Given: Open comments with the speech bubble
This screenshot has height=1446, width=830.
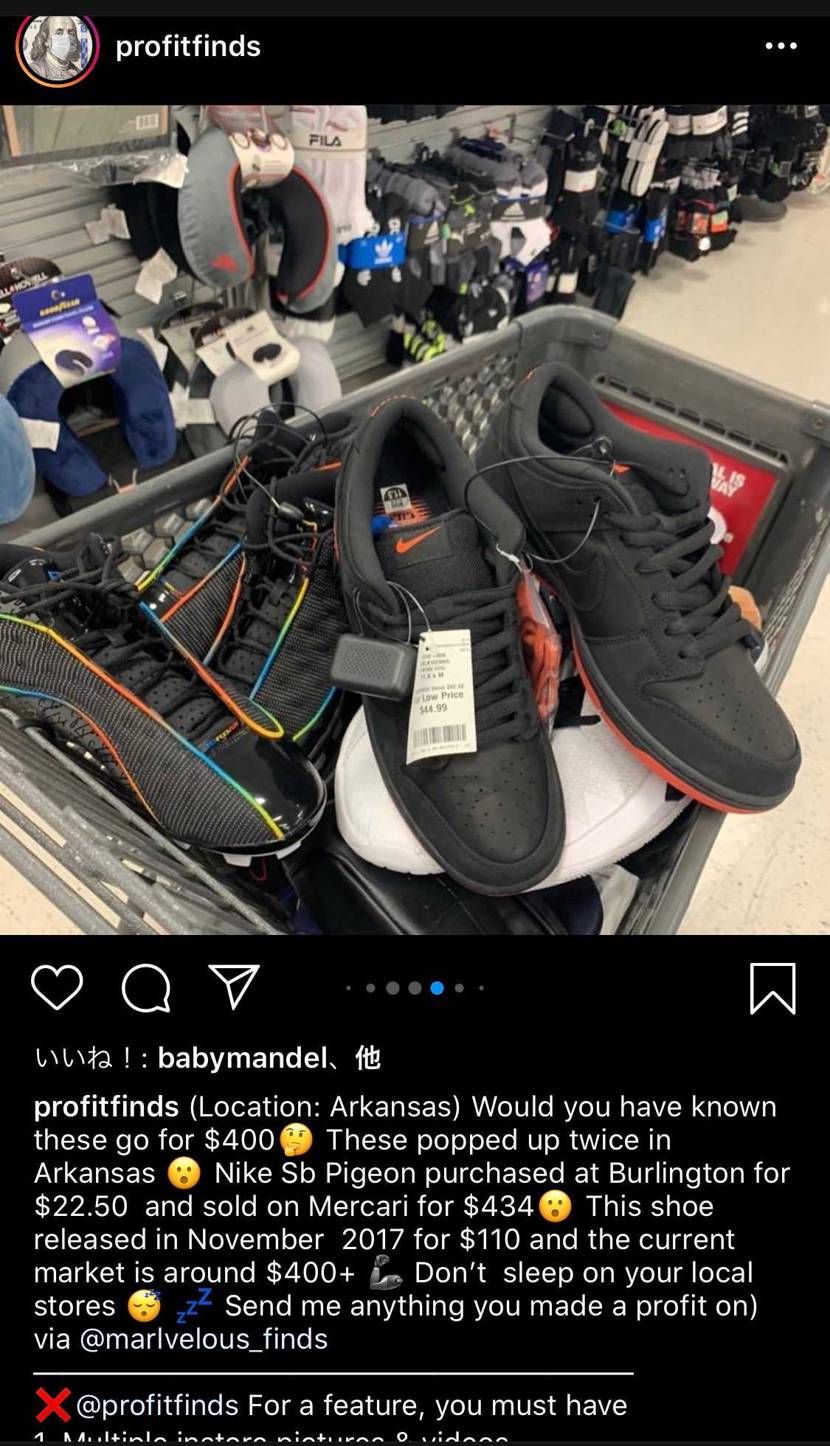Looking at the screenshot, I should tap(146, 988).
